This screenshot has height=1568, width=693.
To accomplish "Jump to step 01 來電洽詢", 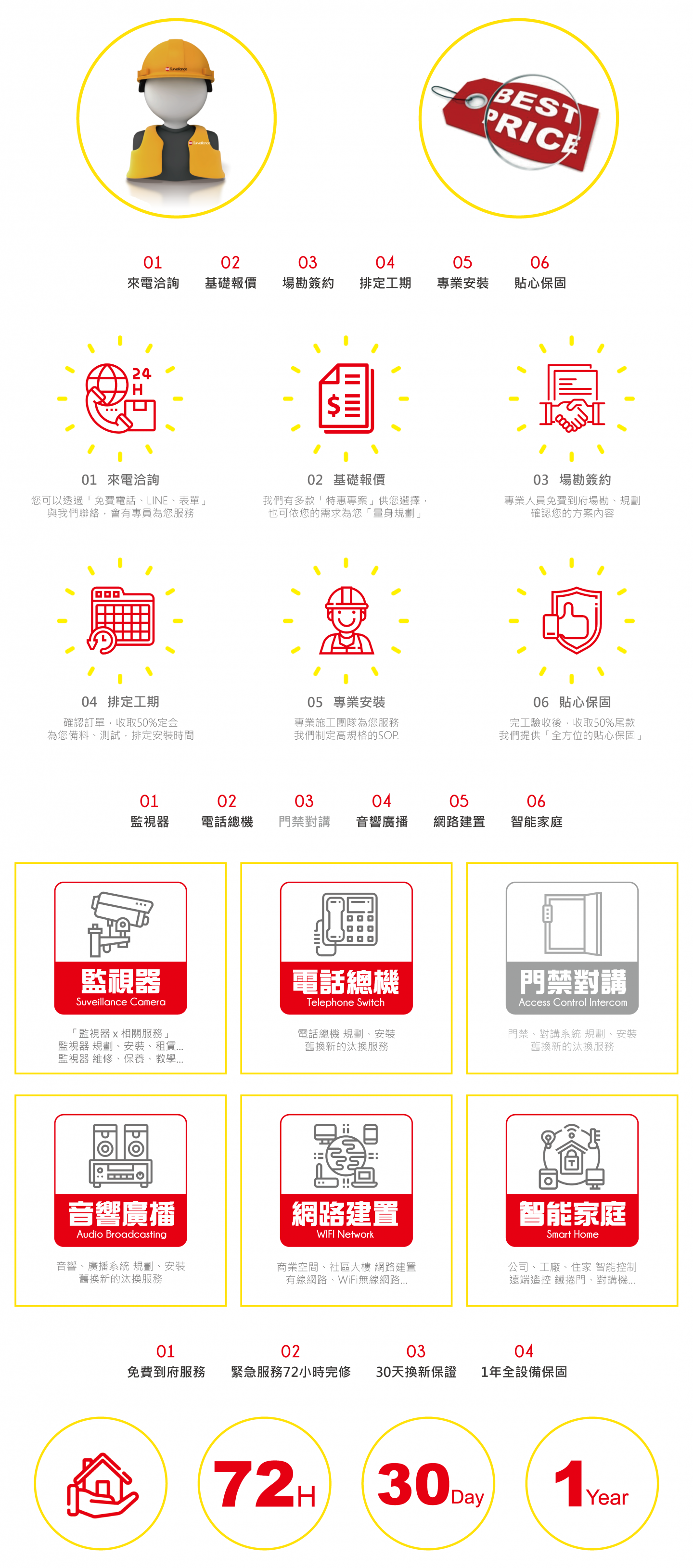I will [x=153, y=273].
